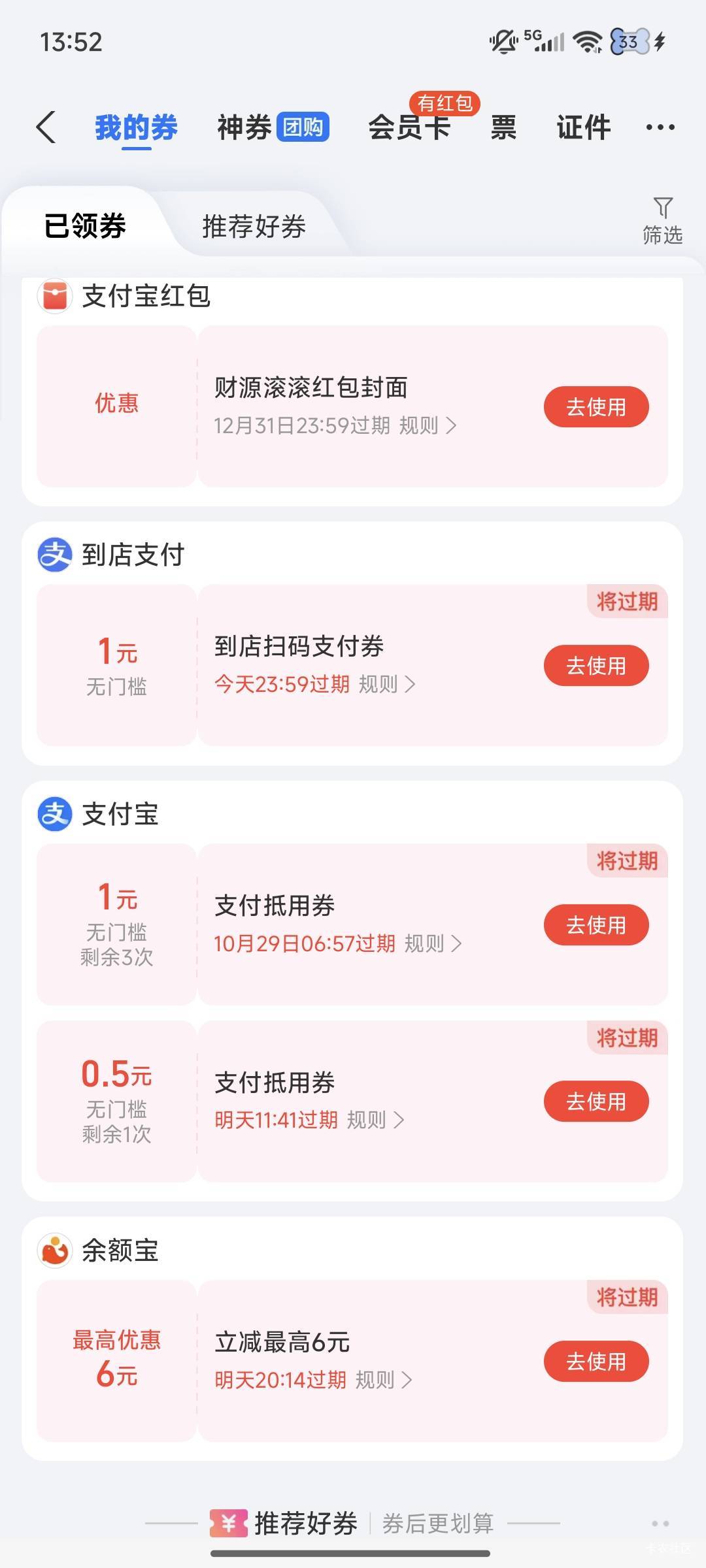Viewport: 706px width, 1568px height.
Task: View rules for the 明天11:41 expiring coupon
Action: [x=375, y=1120]
